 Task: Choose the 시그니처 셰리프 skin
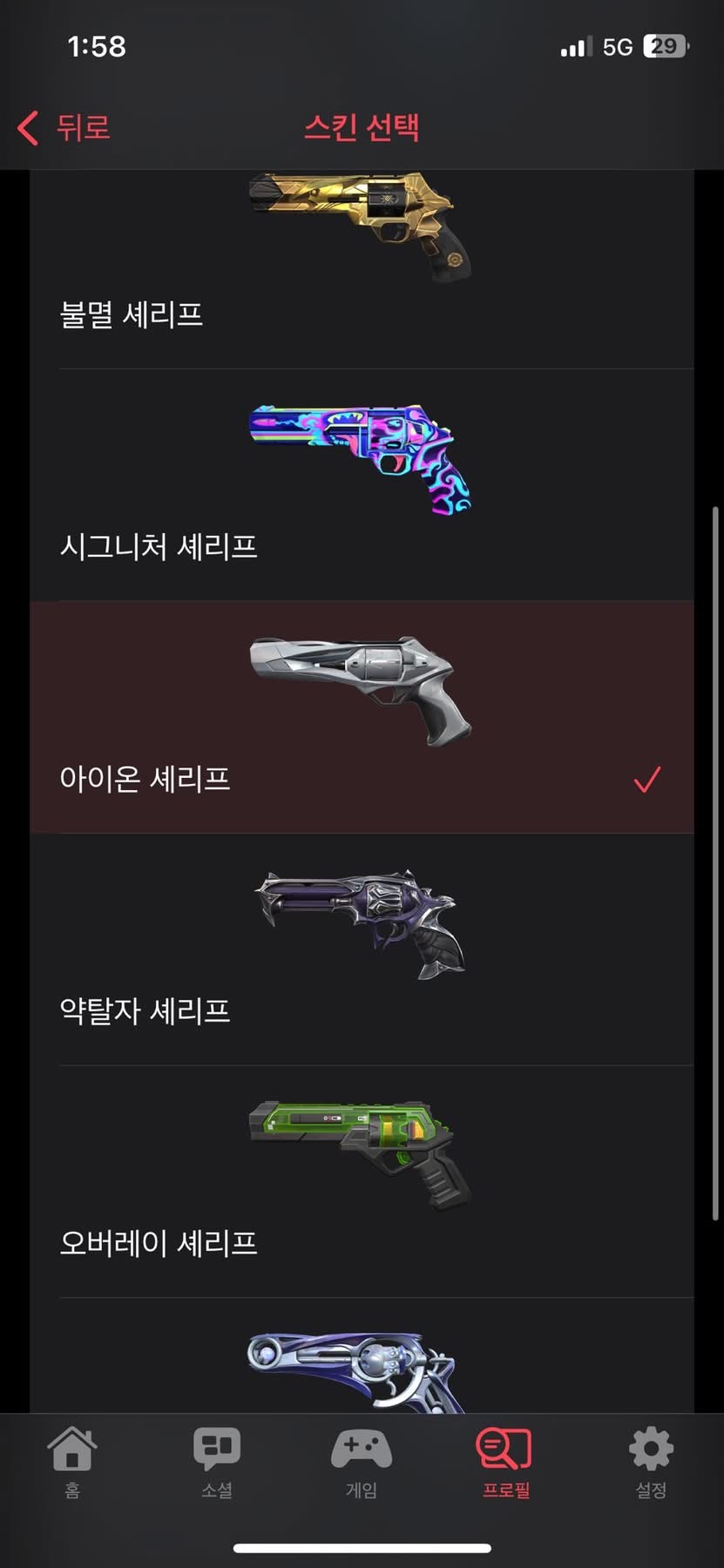point(362,485)
